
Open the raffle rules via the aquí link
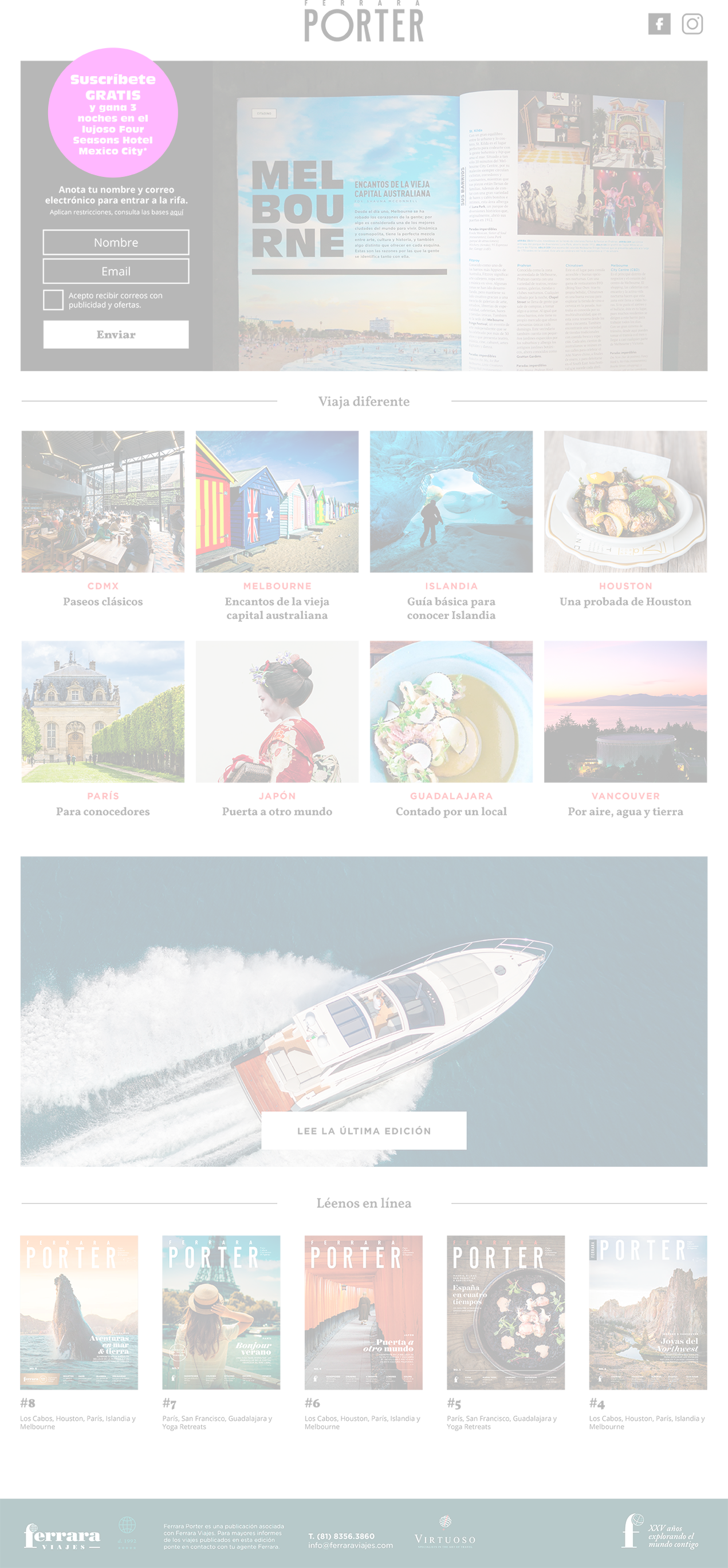176,212
